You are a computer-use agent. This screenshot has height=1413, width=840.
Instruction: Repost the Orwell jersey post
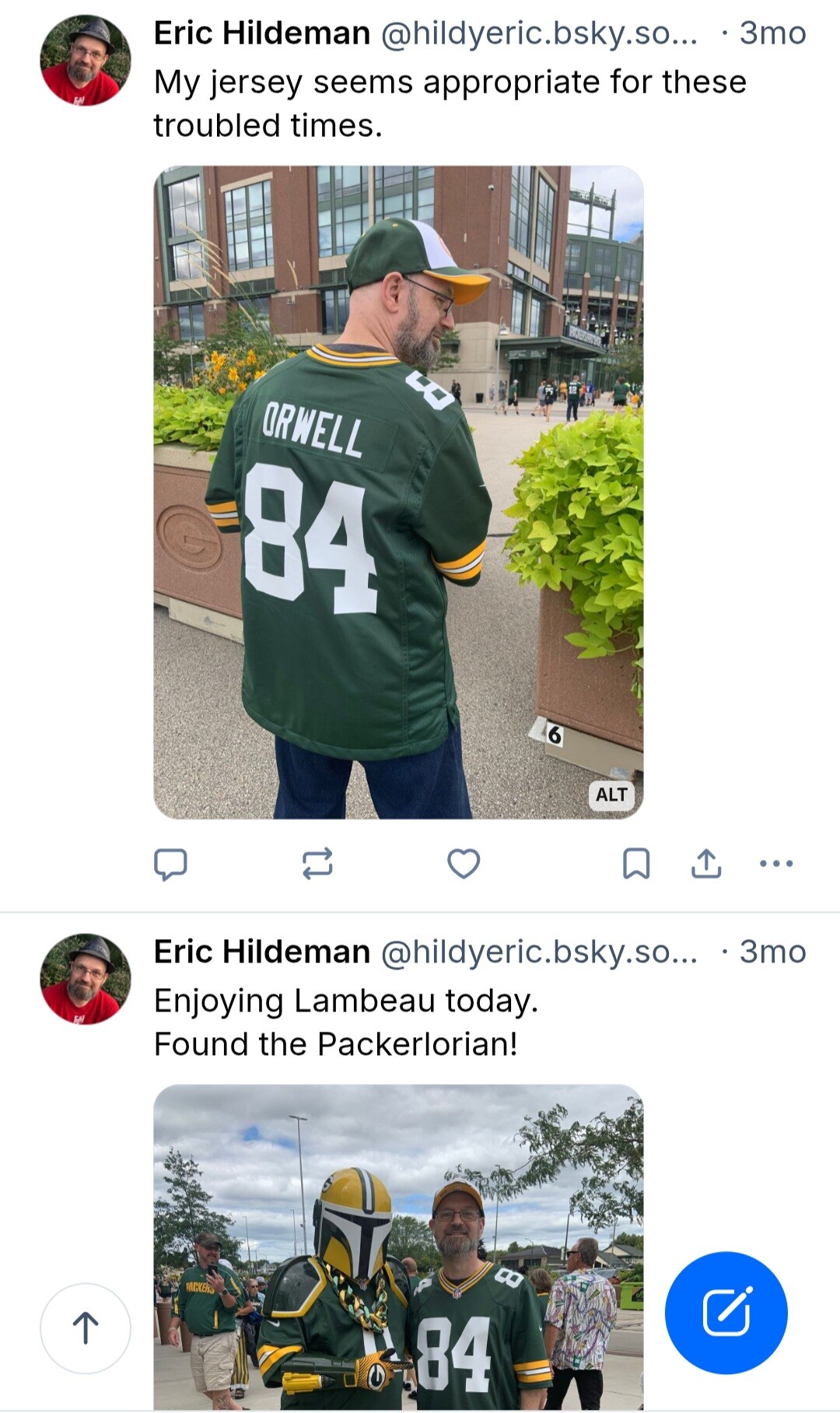tap(317, 864)
